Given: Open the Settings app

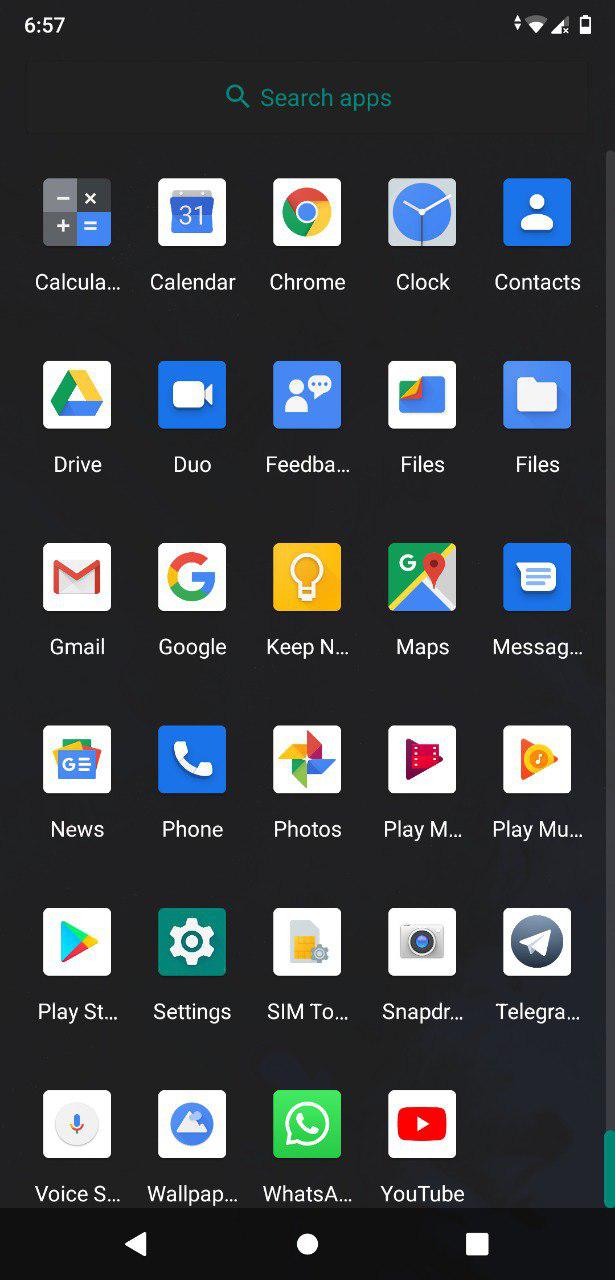Looking at the screenshot, I should pyautogui.click(x=192, y=942).
